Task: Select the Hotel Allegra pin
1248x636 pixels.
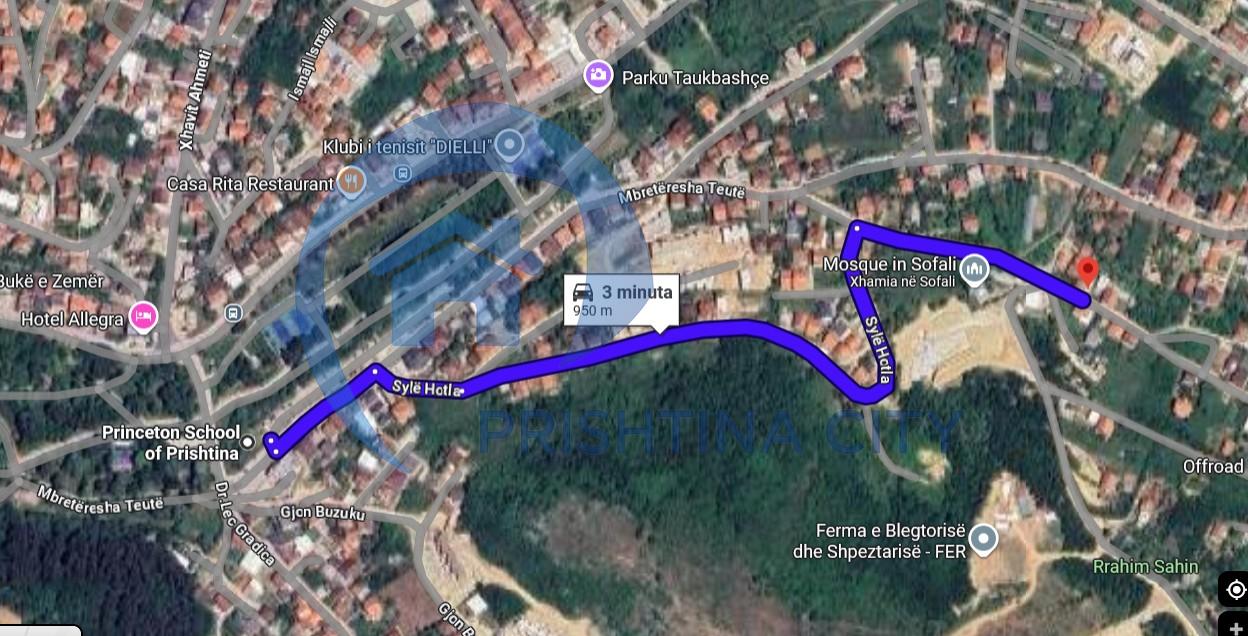Action: point(144,317)
